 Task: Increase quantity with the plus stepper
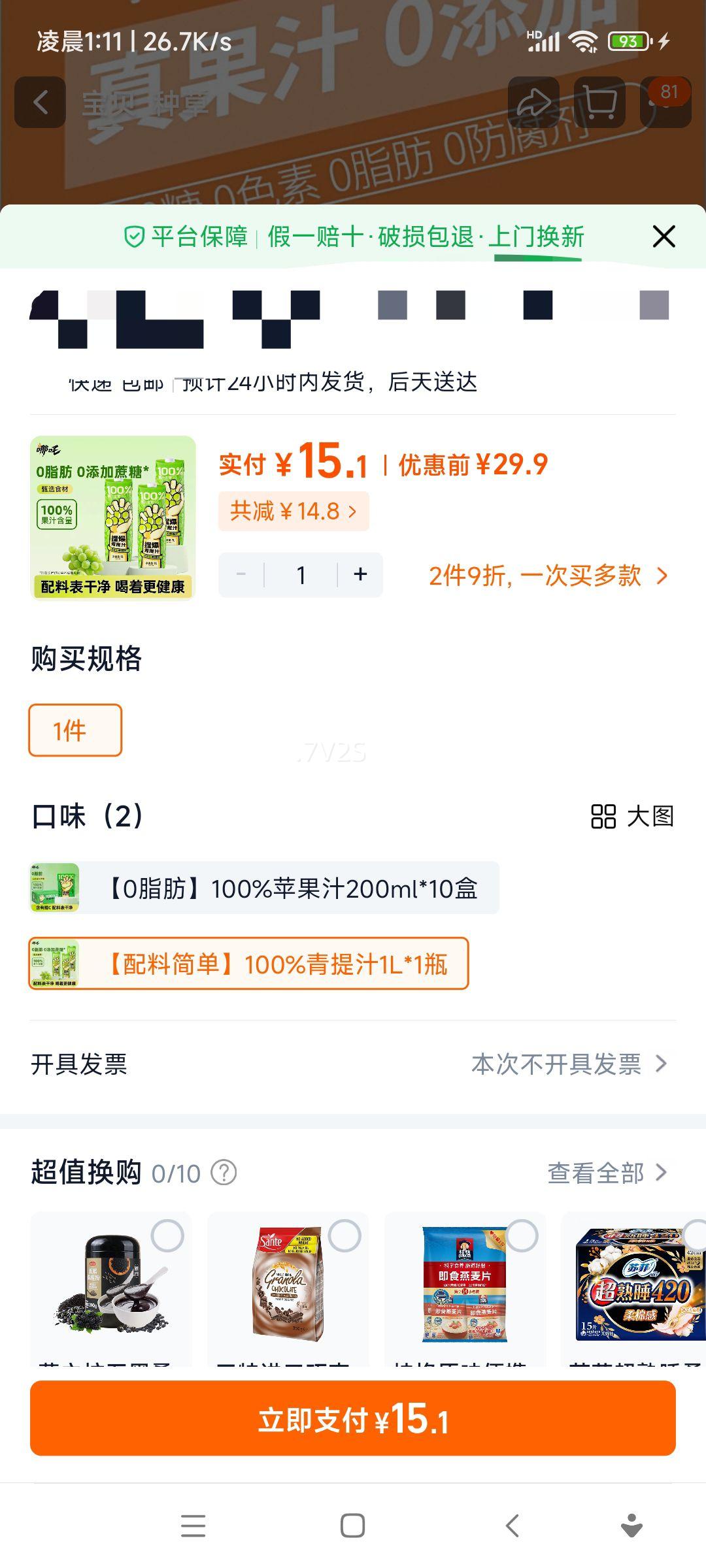(x=359, y=574)
